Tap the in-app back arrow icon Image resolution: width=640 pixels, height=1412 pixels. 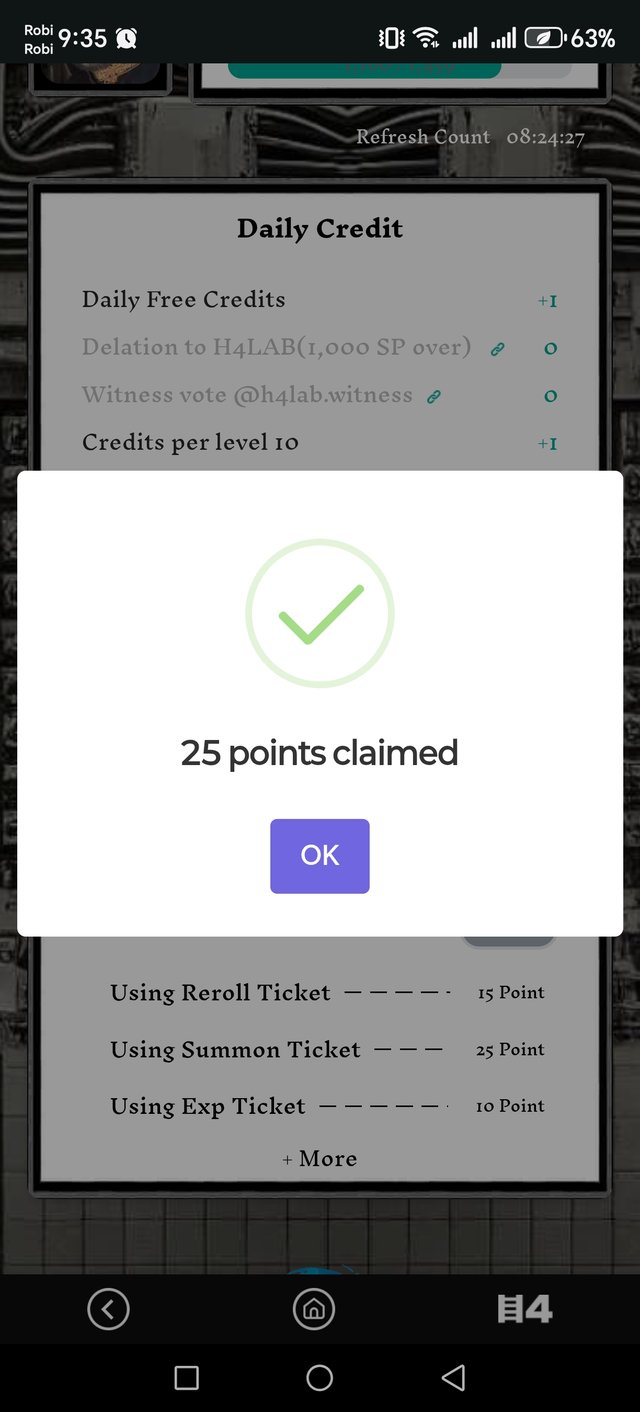click(x=108, y=1308)
